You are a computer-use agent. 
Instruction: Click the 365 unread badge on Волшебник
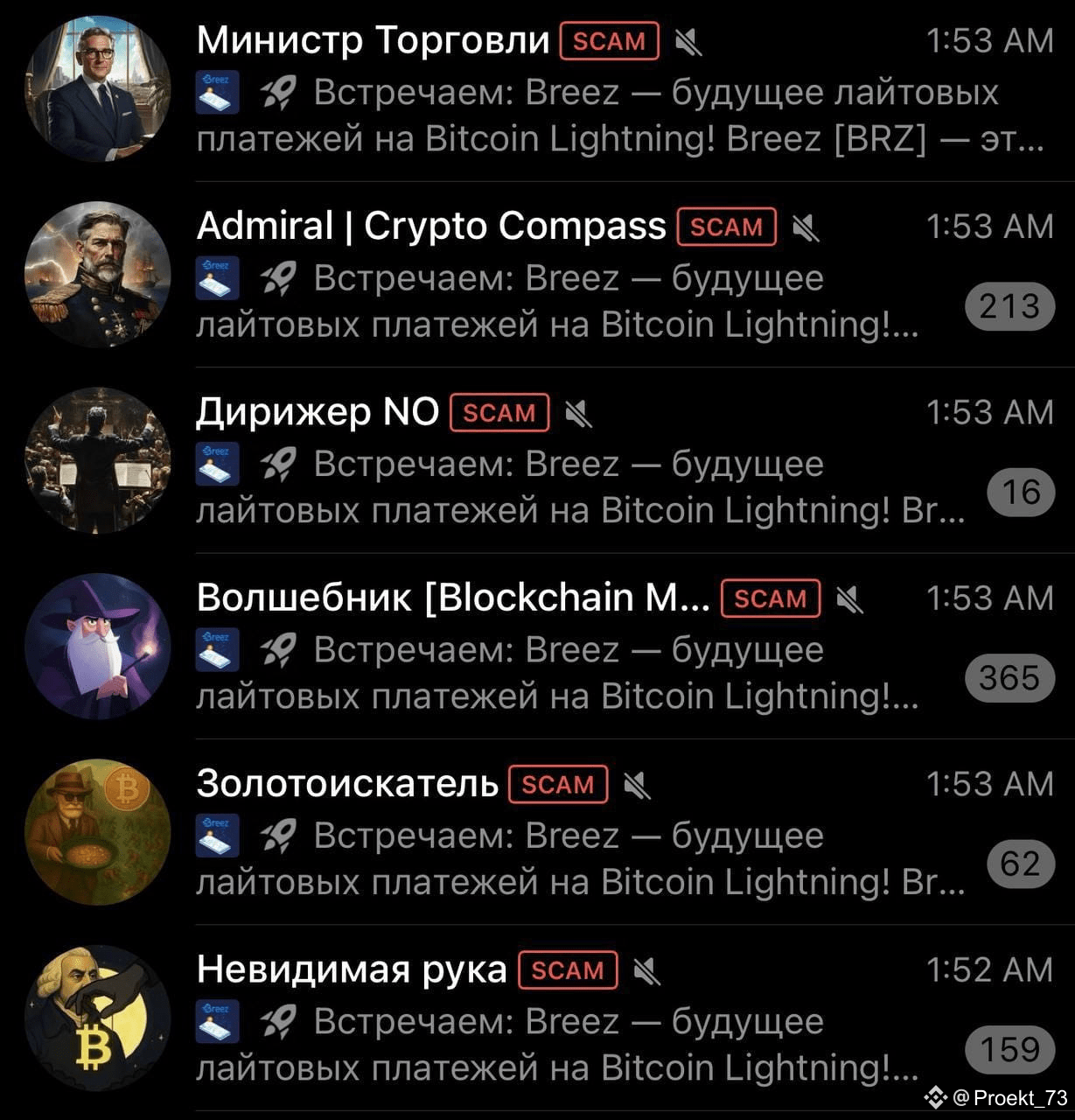pyautogui.click(x=1009, y=679)
